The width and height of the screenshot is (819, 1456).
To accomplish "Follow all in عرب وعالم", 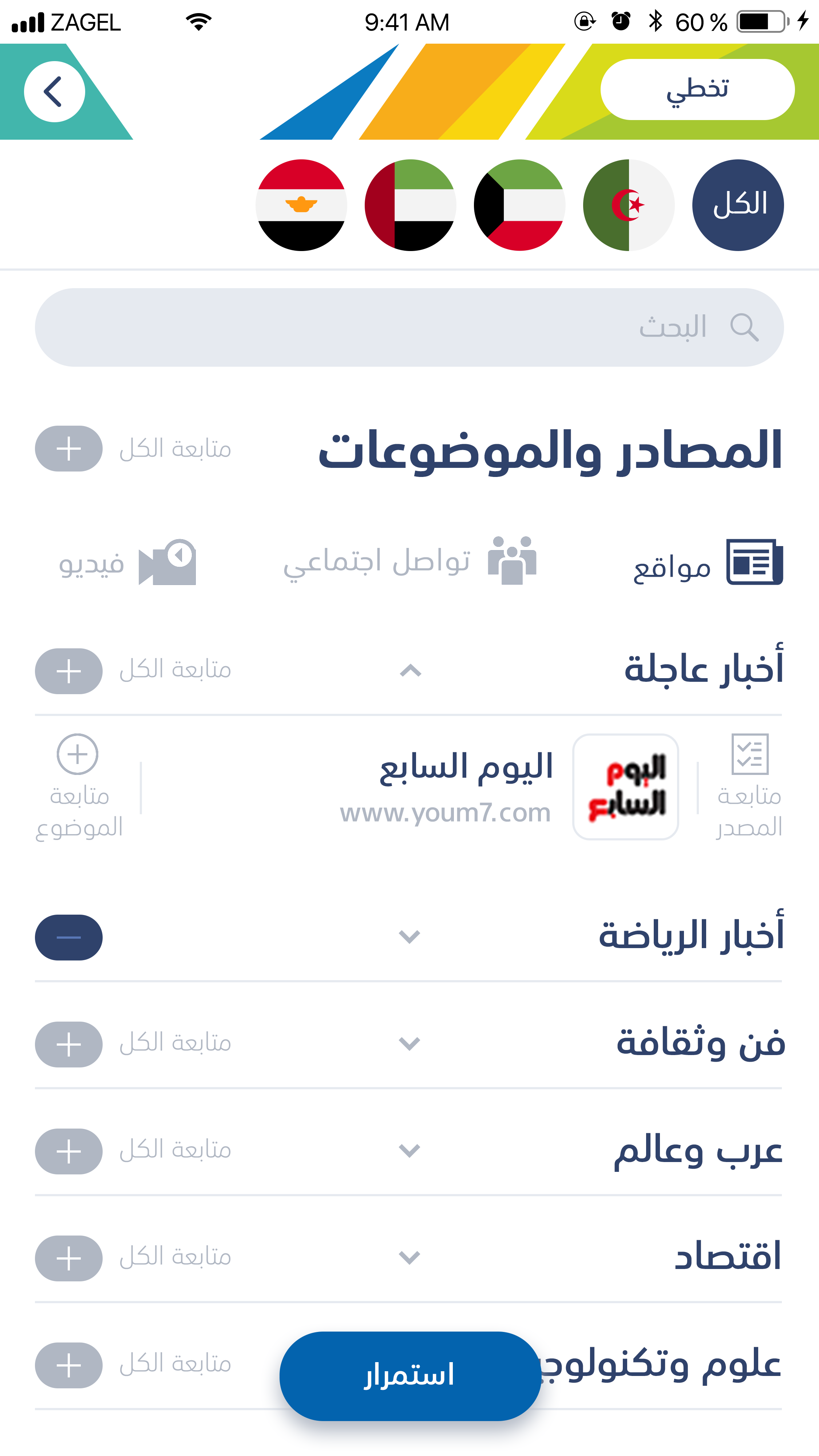I will coord(69,1151).
